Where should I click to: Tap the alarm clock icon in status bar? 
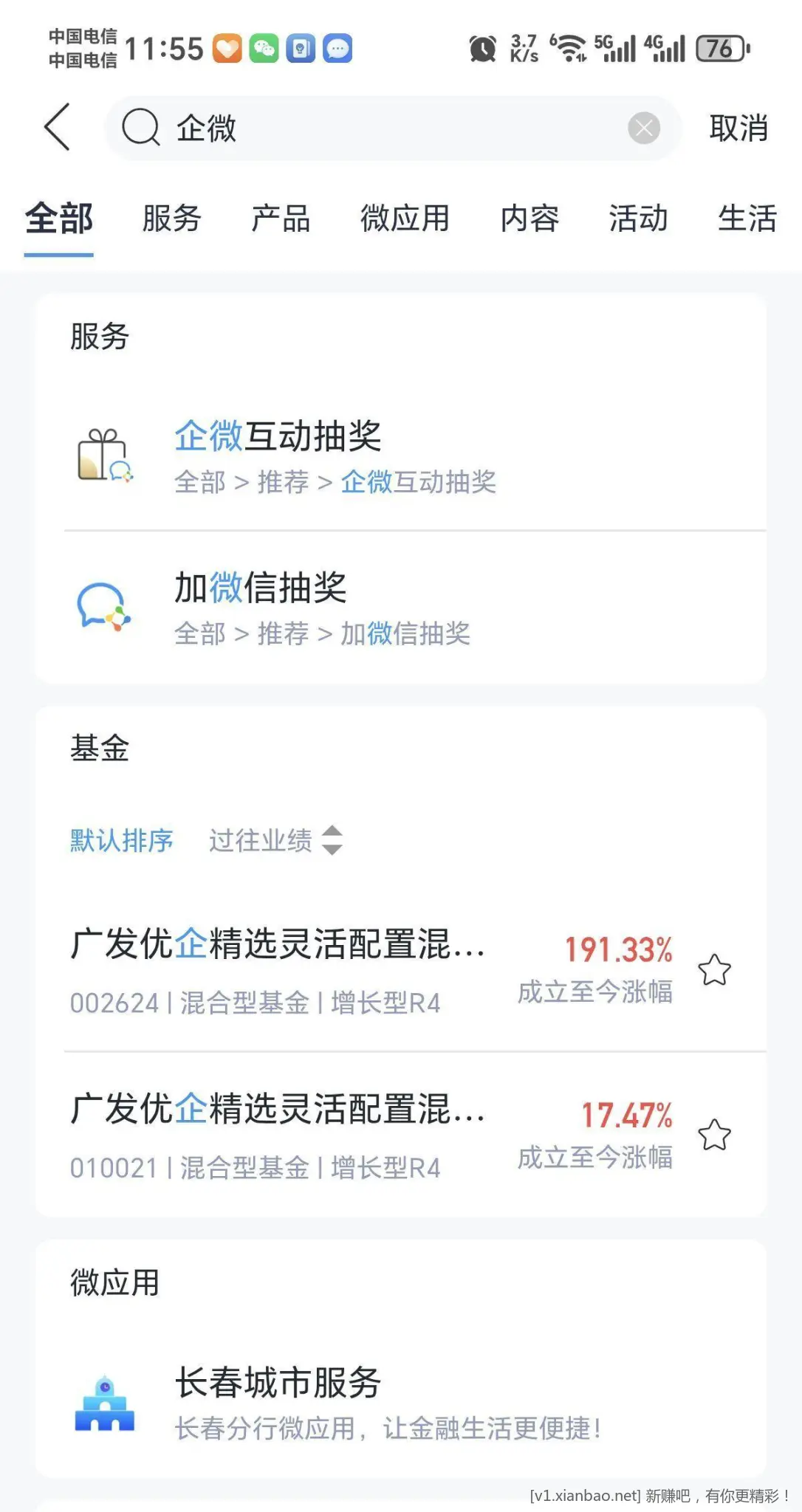481,49
